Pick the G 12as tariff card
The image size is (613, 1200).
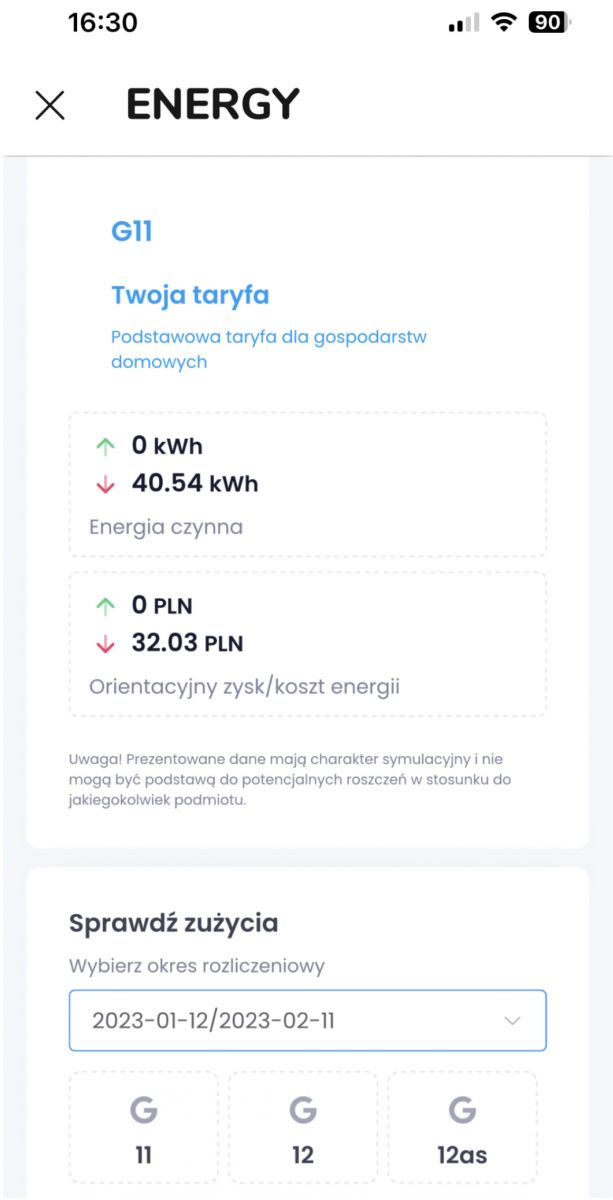point(462,1128)
